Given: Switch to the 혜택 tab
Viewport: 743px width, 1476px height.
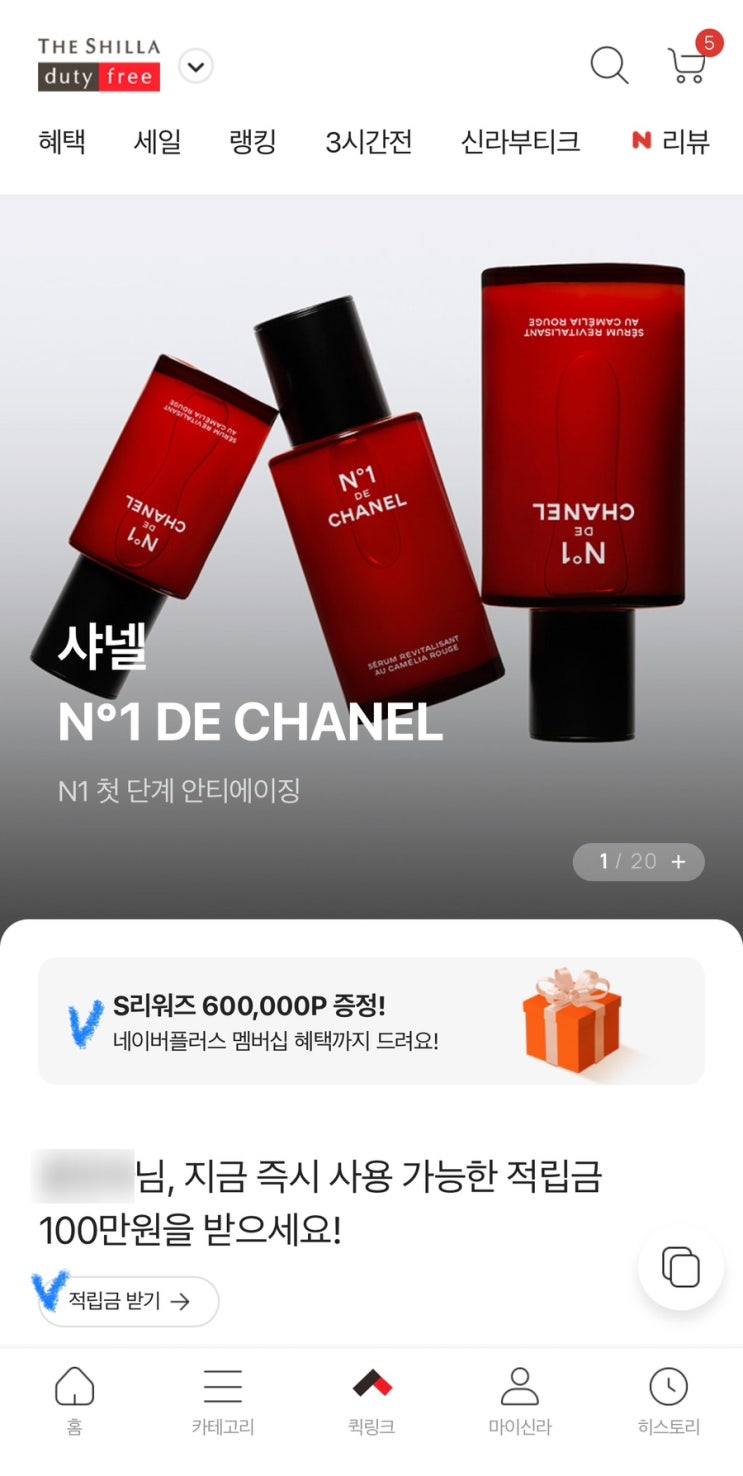Looking at the screenshot, I should point(62,142).
